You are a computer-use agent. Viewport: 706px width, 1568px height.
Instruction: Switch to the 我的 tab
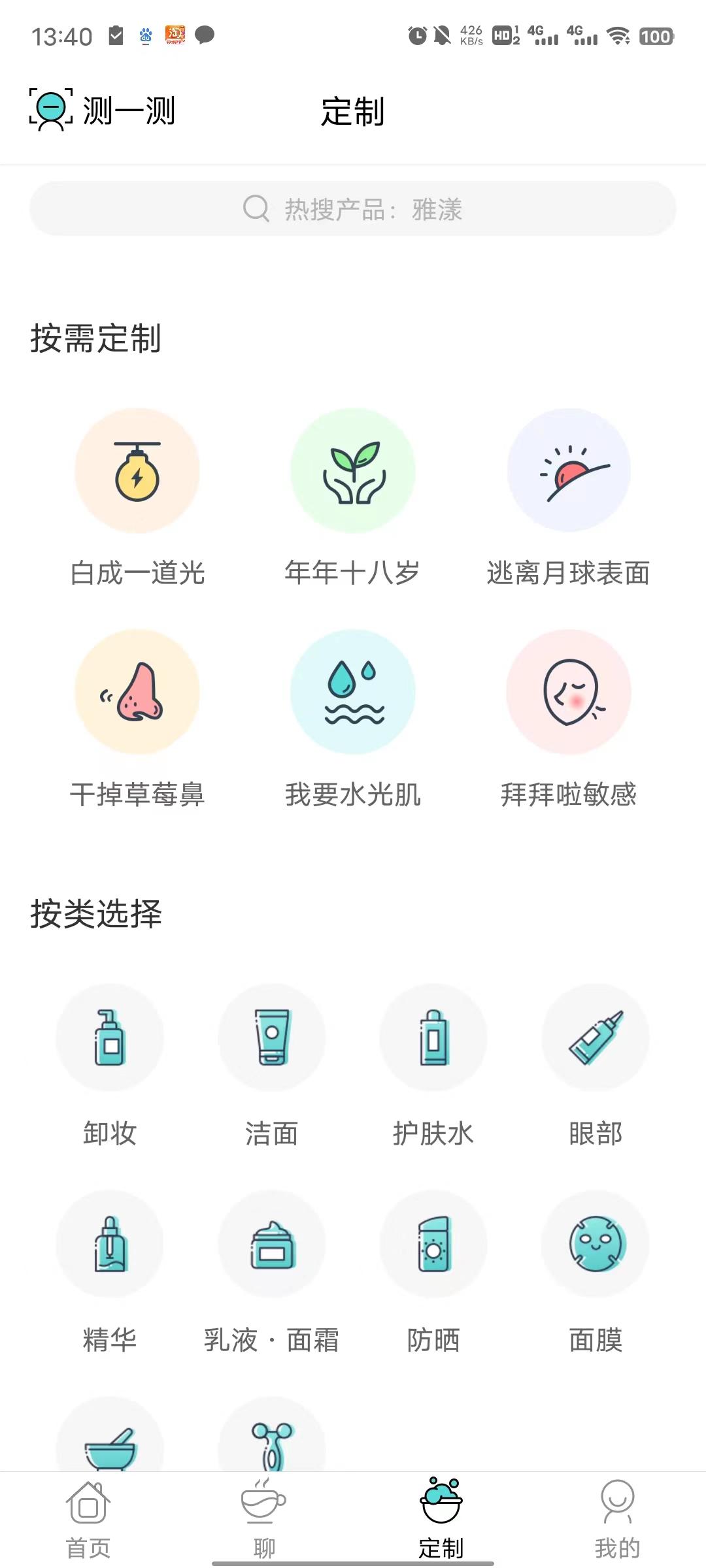click(617, 1517)
